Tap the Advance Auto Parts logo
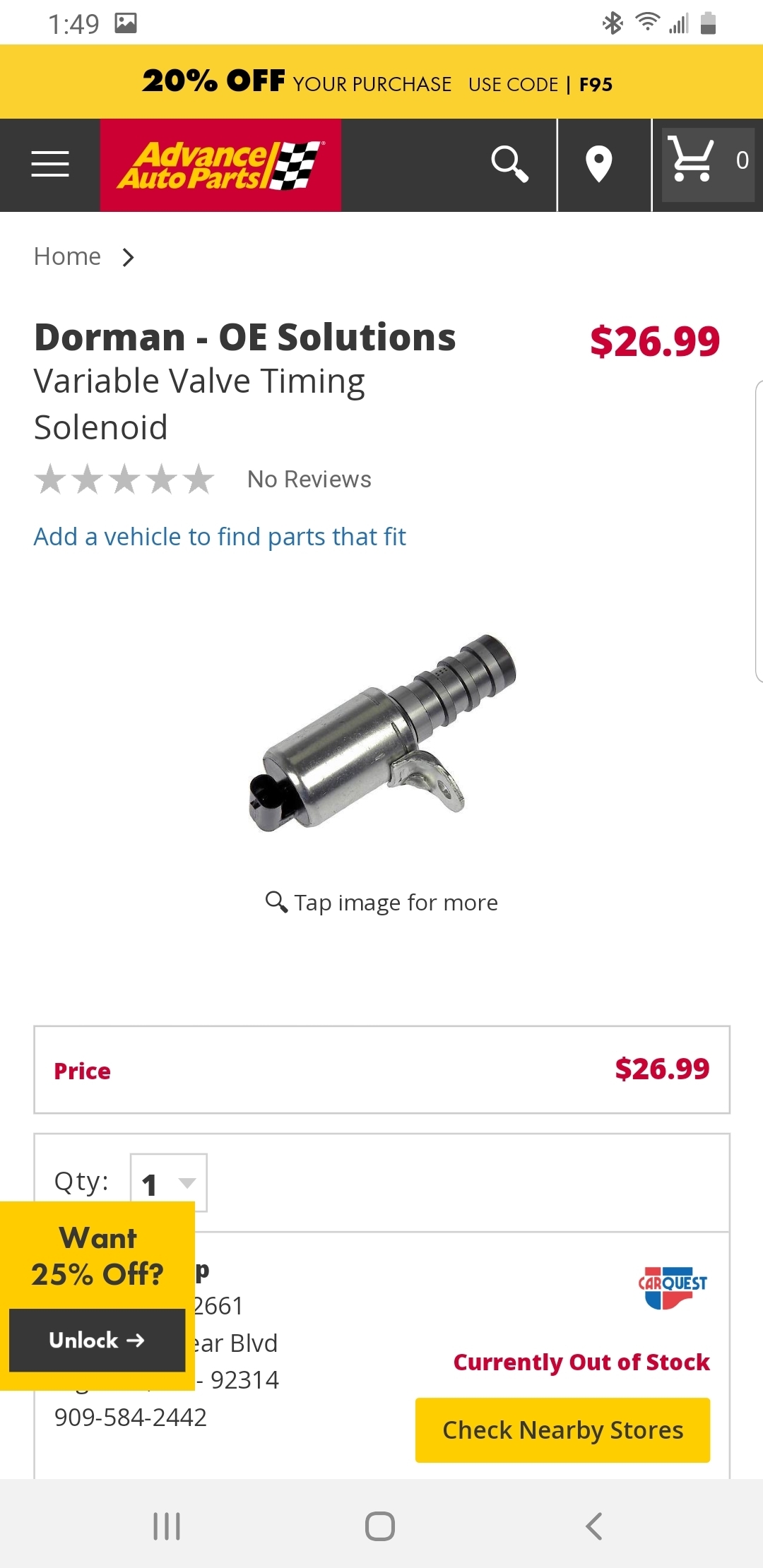This screenshot has width=763, height=1568. click(220, 165)
